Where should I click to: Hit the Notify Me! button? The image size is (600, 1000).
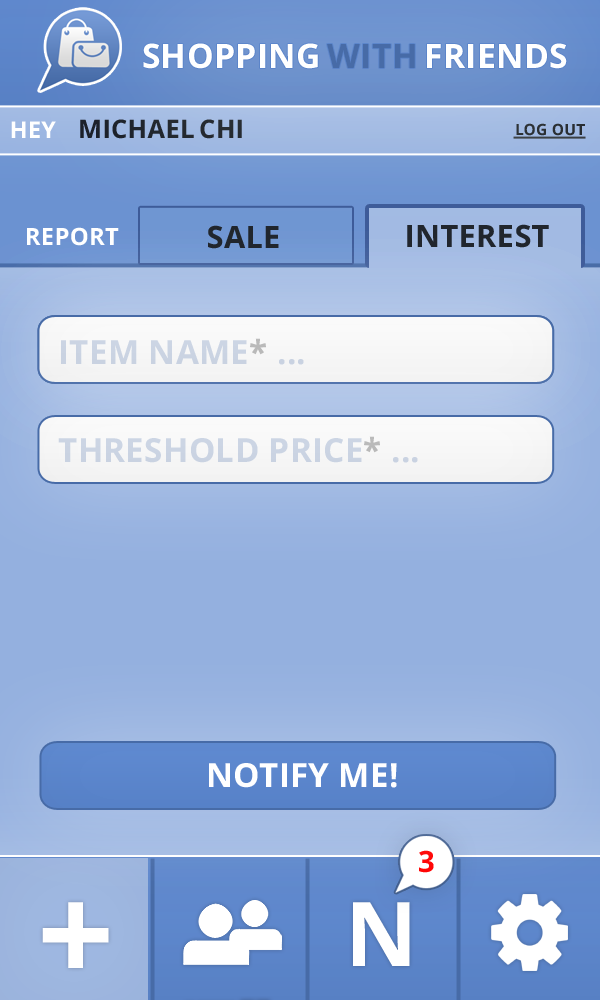coord(298,776)
